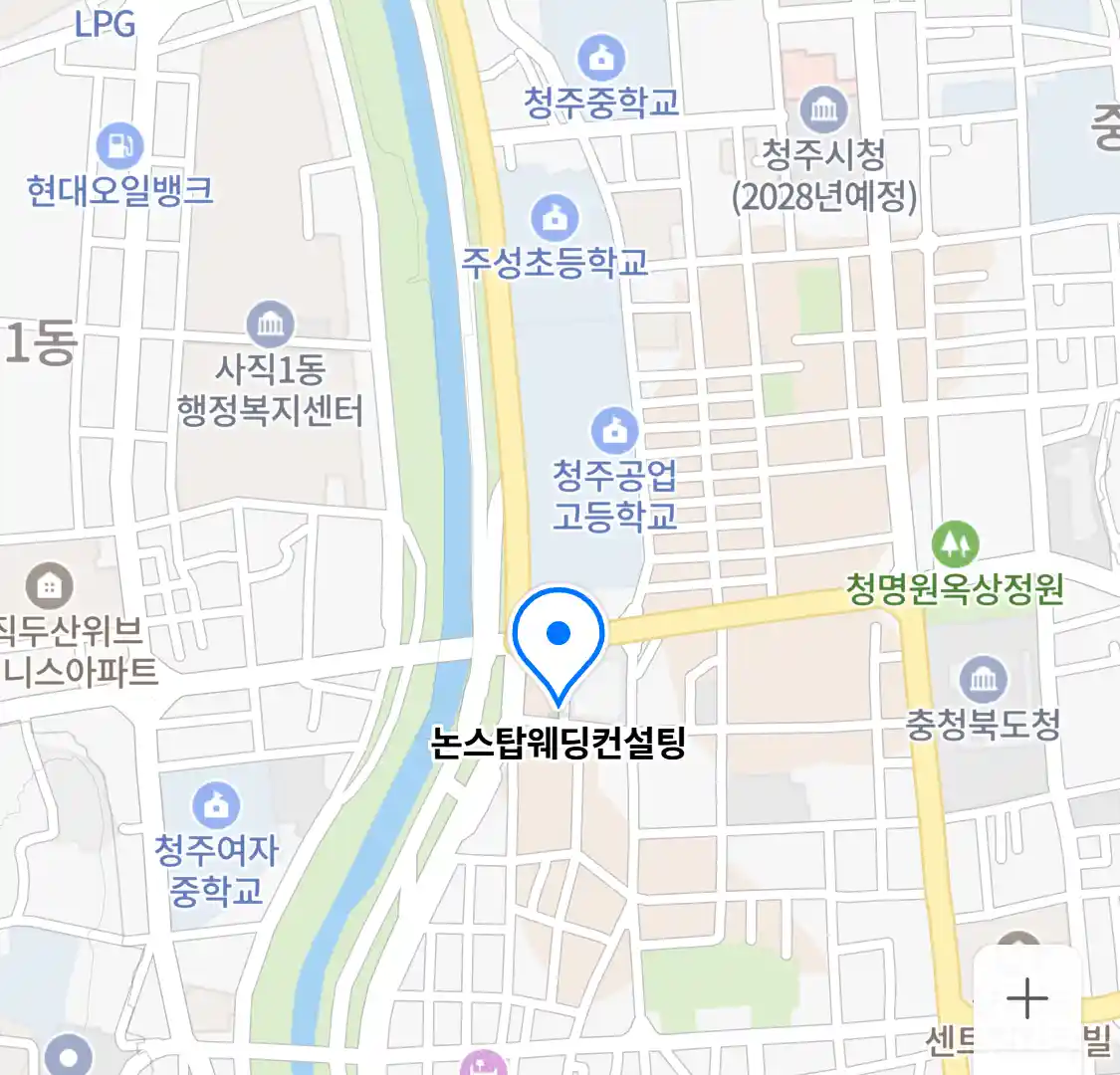Viewport: 1120px width, 1075px height.
Task: Tap the 현대오일뱅크 gas station marker
Action: (120, 147)
